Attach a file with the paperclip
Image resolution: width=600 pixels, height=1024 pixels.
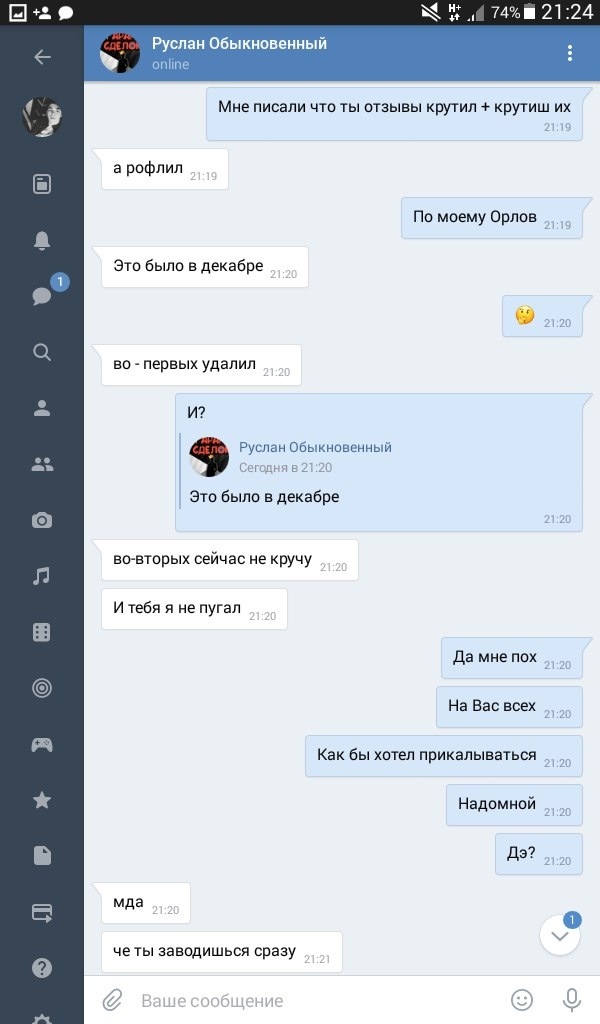tap(113, 999)
